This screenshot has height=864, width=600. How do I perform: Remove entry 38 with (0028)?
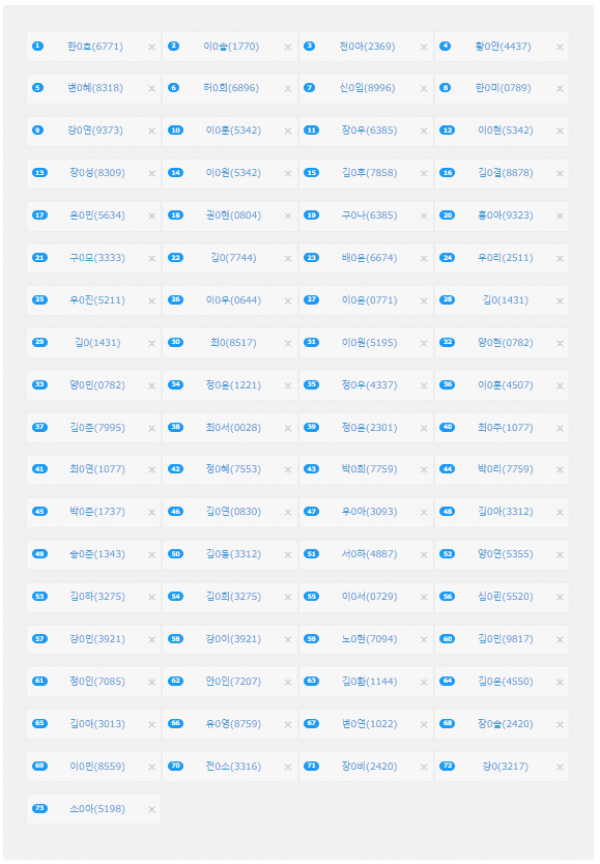point(288,428)
